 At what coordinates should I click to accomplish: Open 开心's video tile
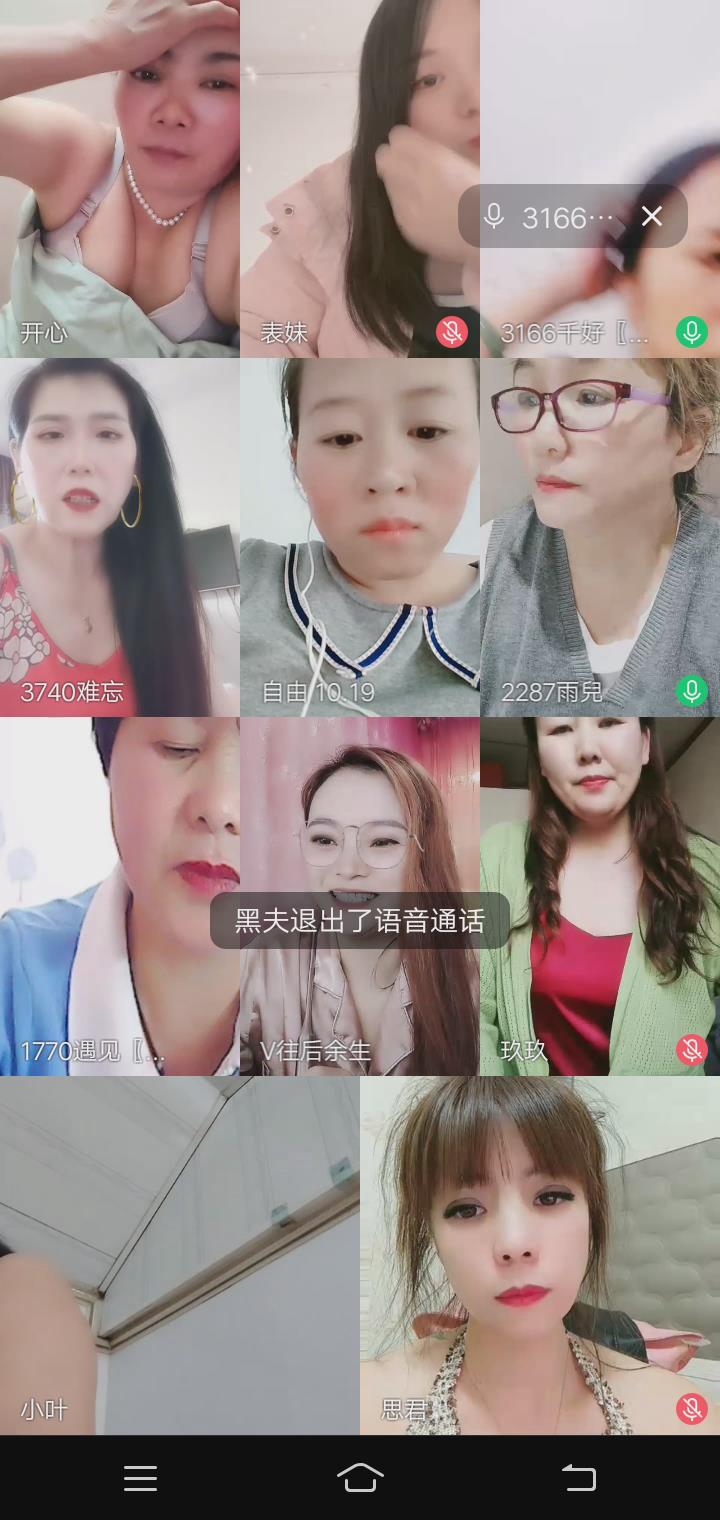click(x=120, y=180)
